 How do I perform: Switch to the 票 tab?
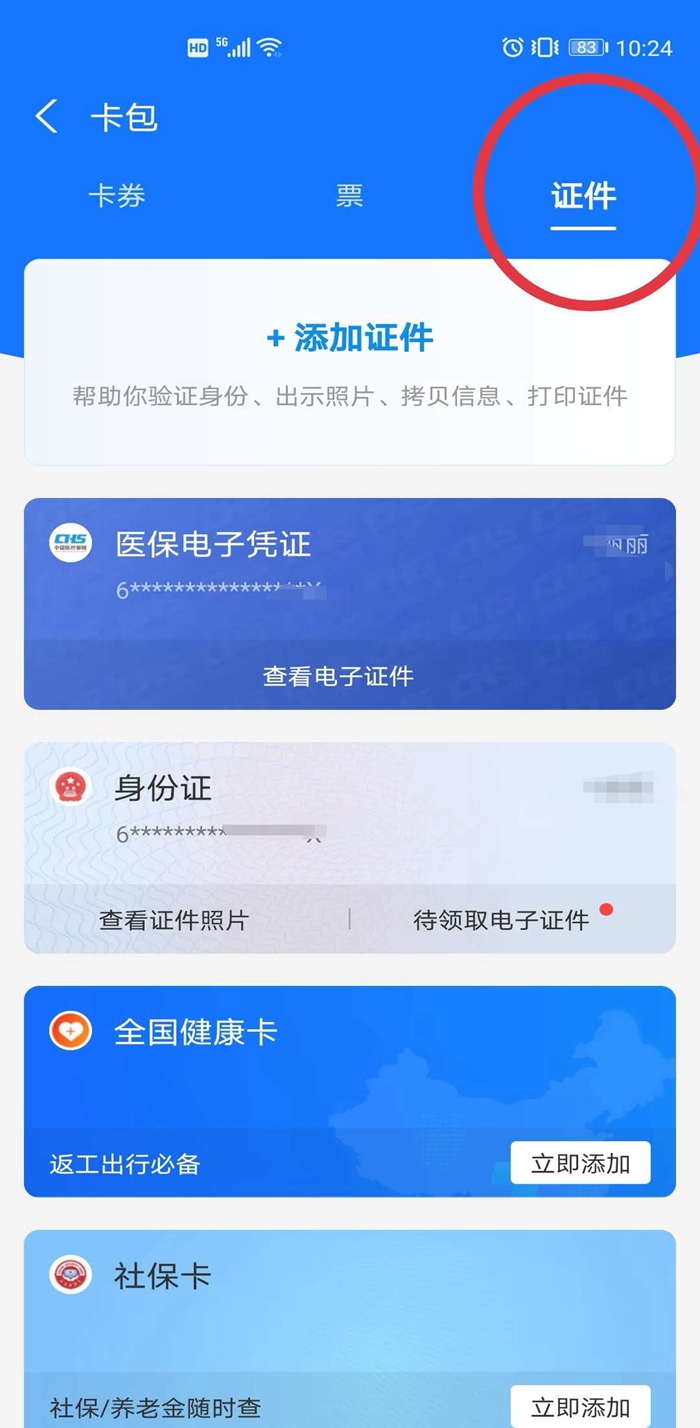349,196
